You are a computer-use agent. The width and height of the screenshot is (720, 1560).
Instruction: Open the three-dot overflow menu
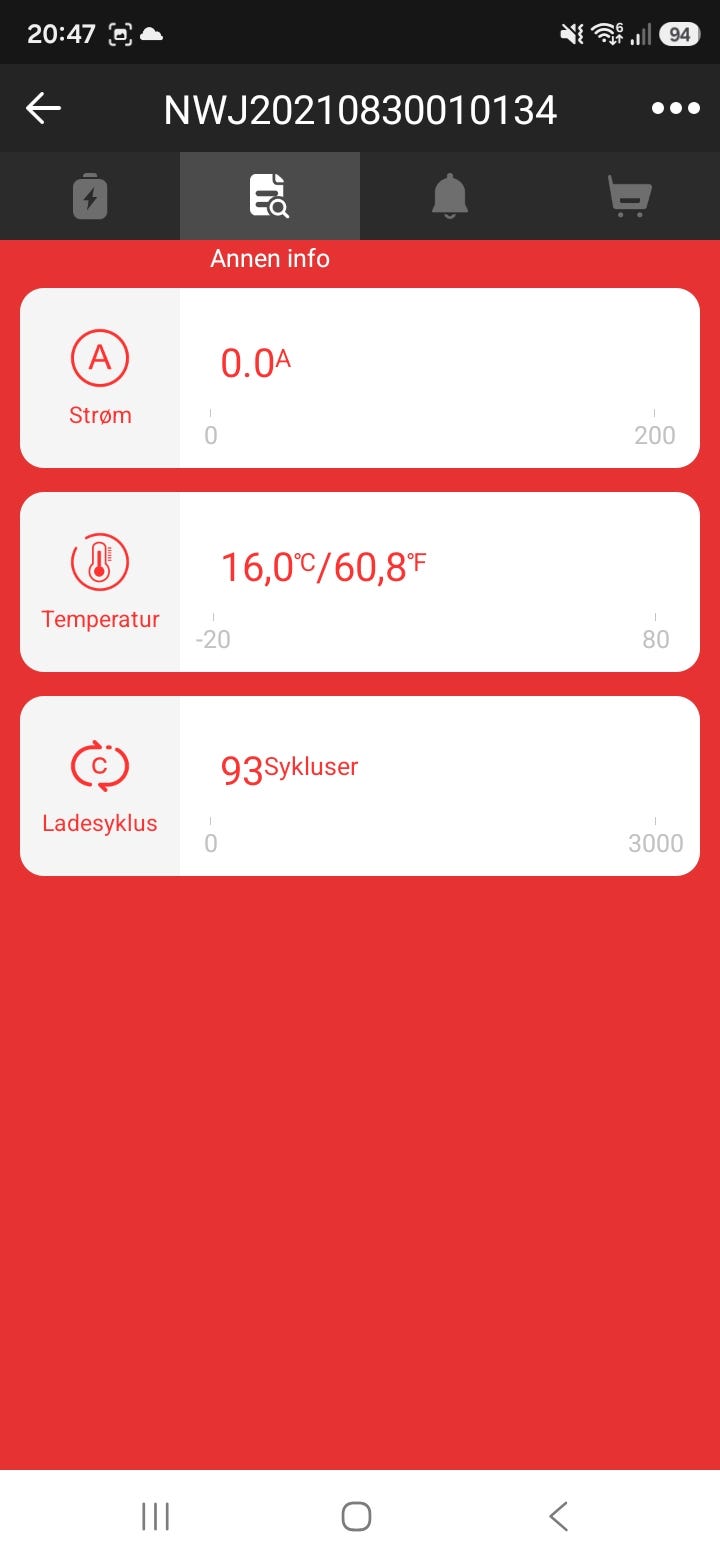pos(676,108)
